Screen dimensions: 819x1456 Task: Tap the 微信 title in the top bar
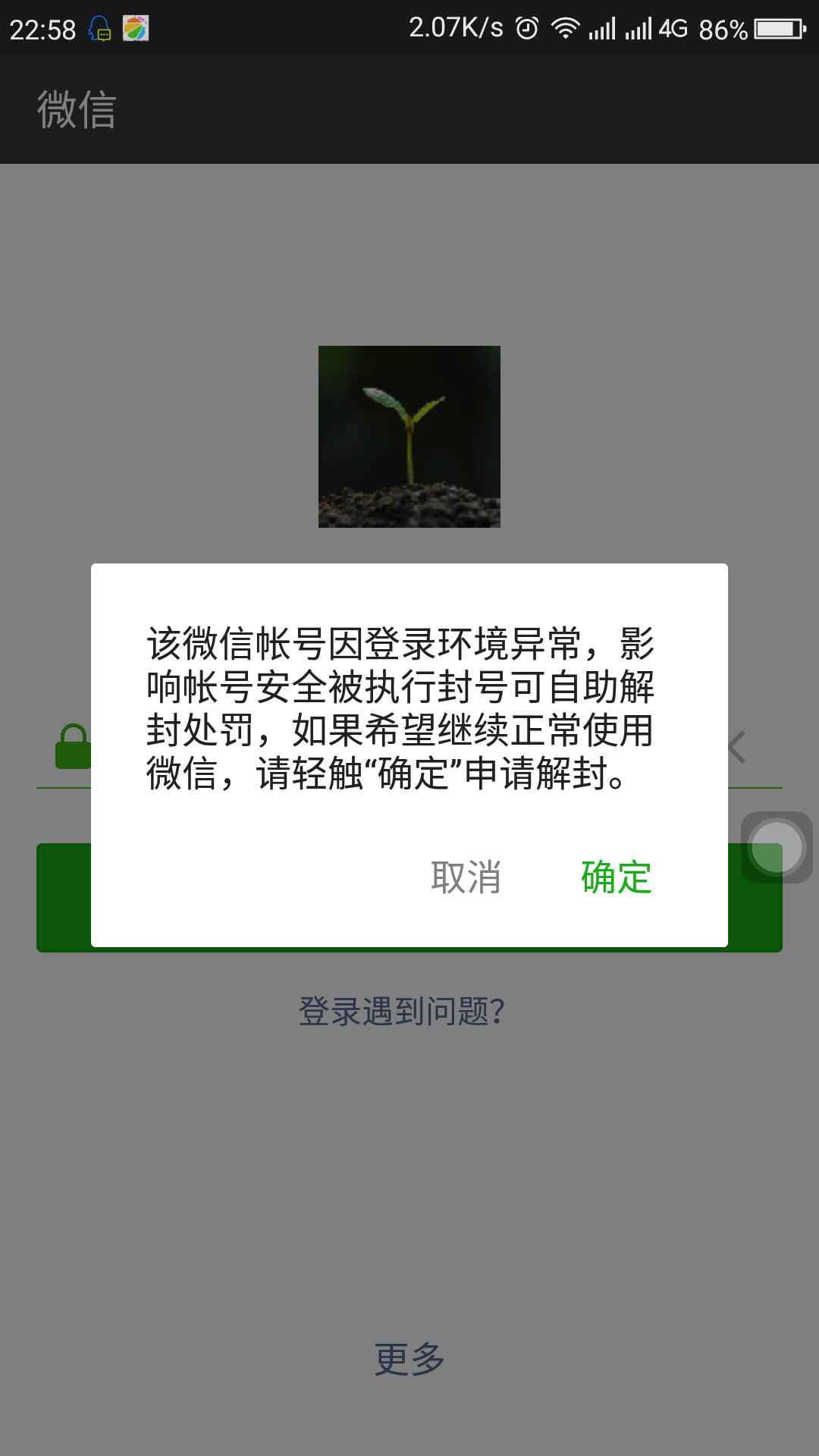(76, 108)
